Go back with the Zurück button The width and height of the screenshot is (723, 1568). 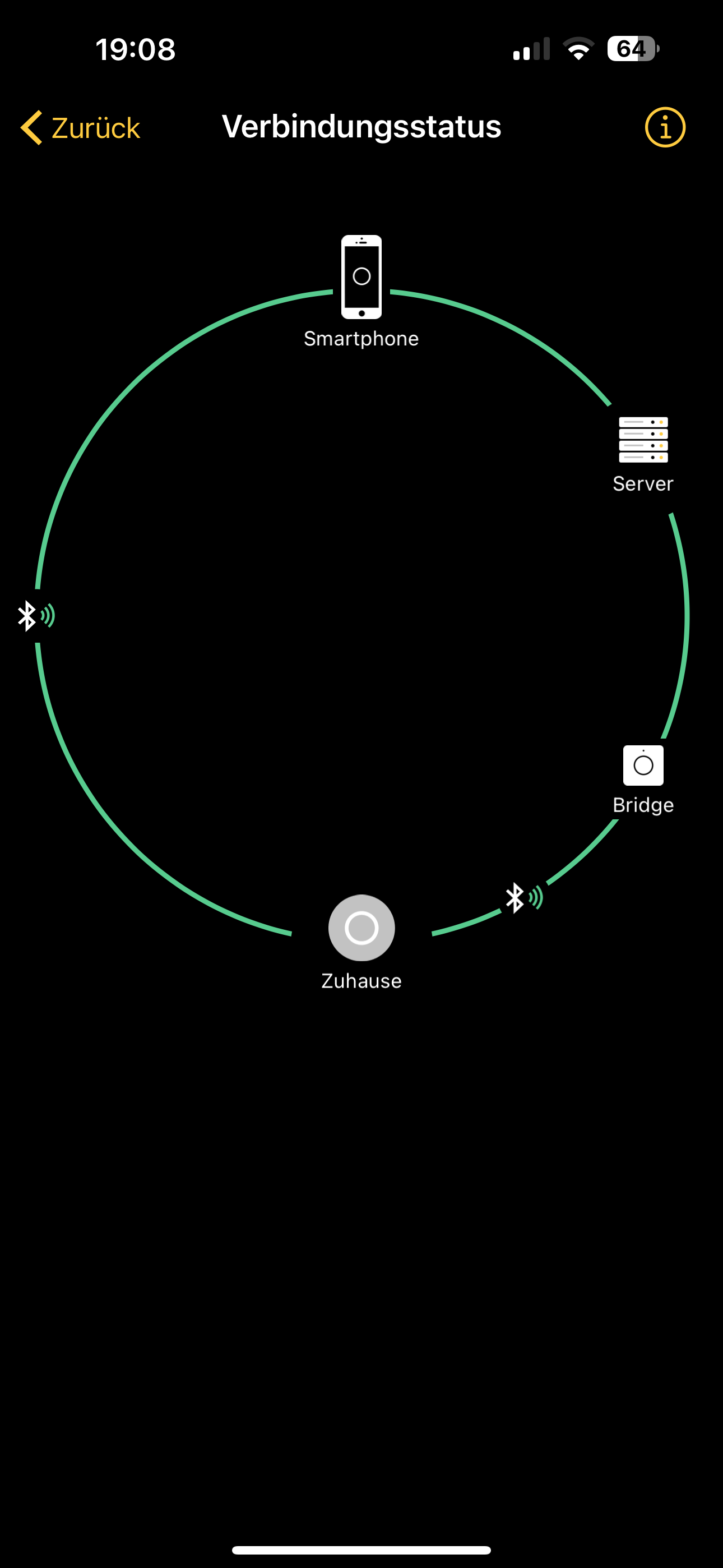point(80,128)
